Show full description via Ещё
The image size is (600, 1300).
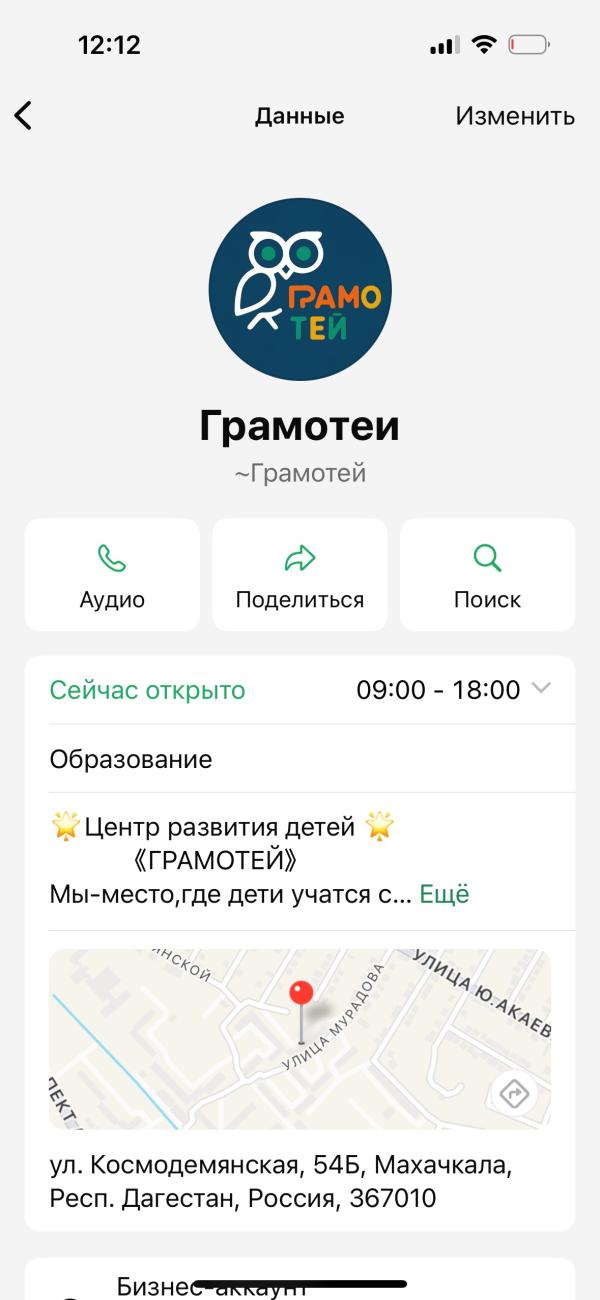click(x=444, y=894)
